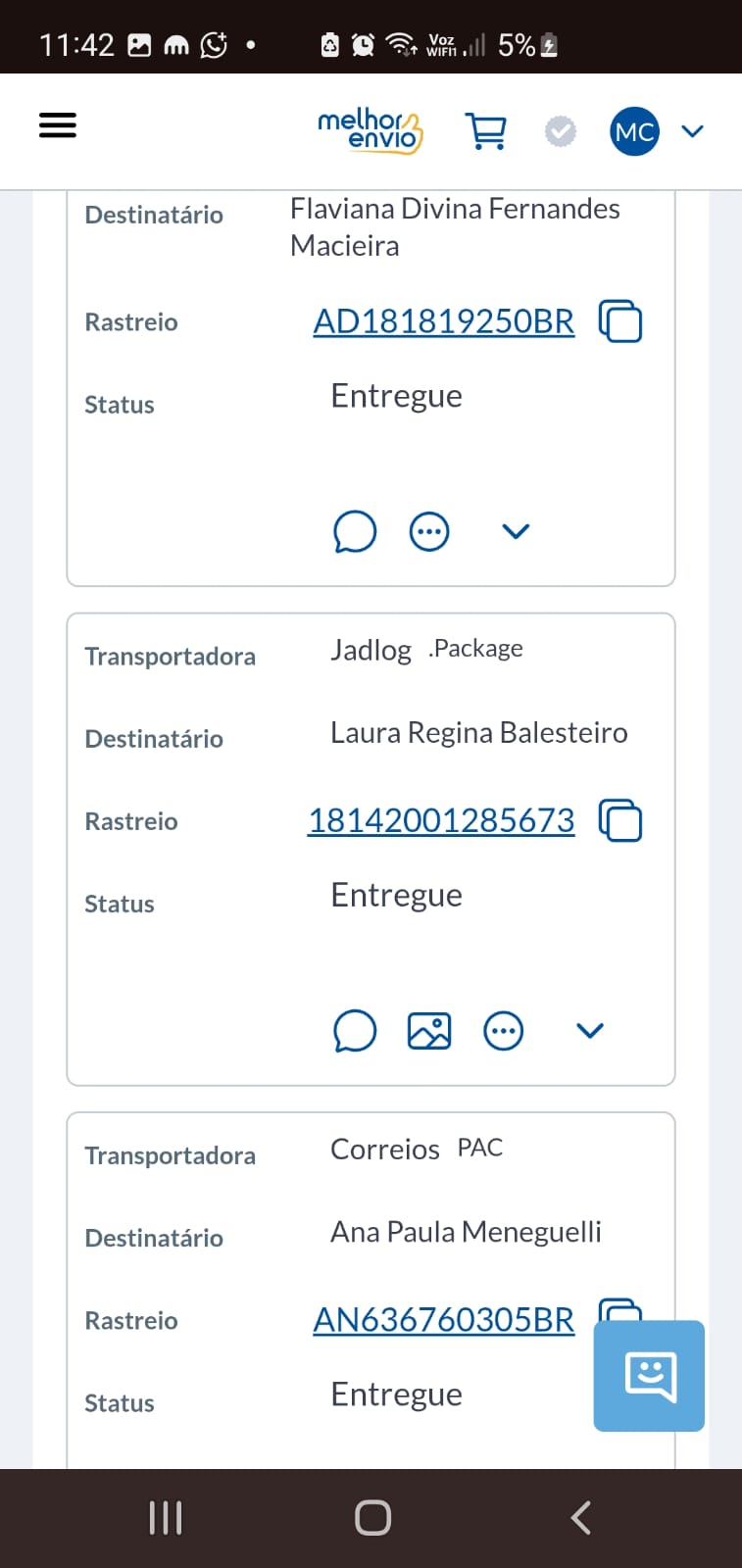Copy tracking code 18142001285673
Screen dimensions: 742x1568
(x=620, y=820)
